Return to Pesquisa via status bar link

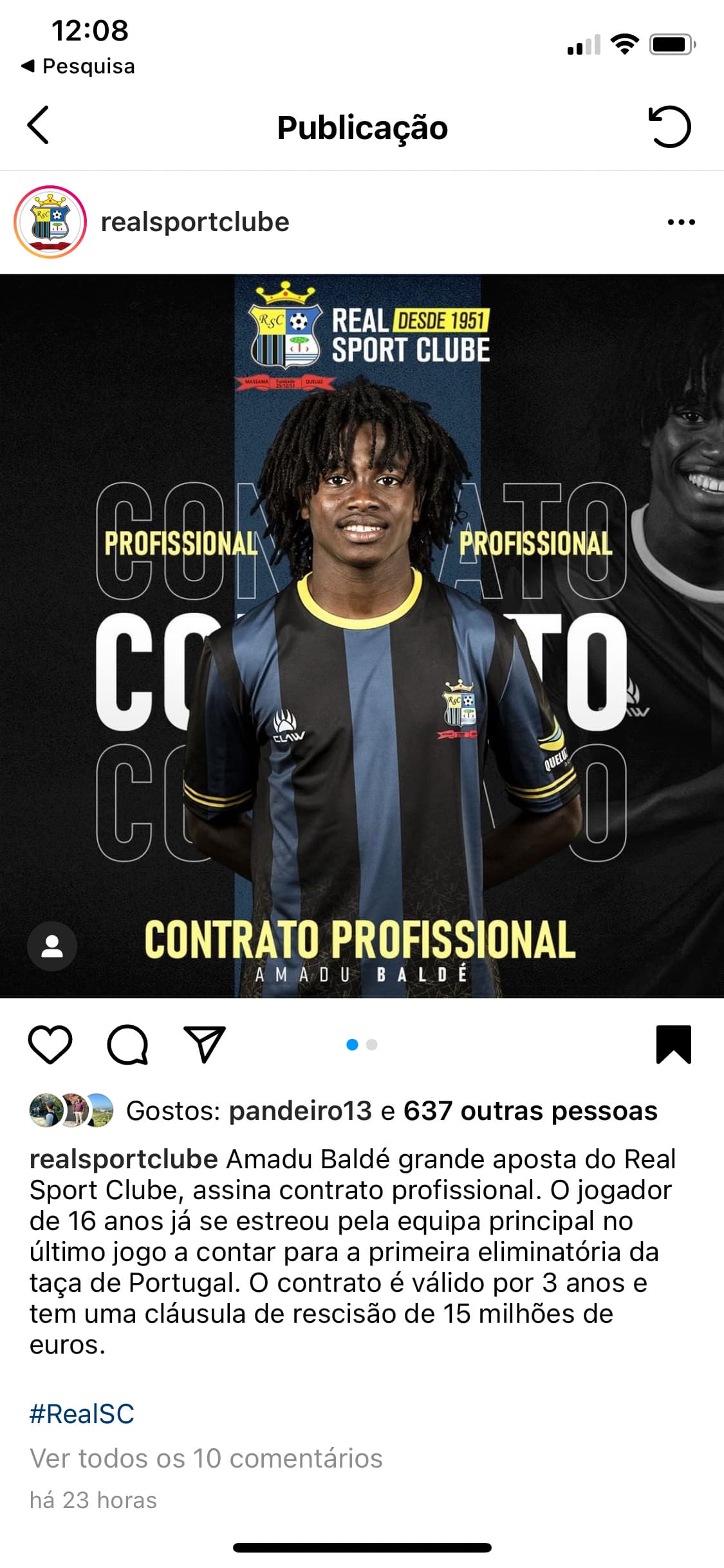78,66
